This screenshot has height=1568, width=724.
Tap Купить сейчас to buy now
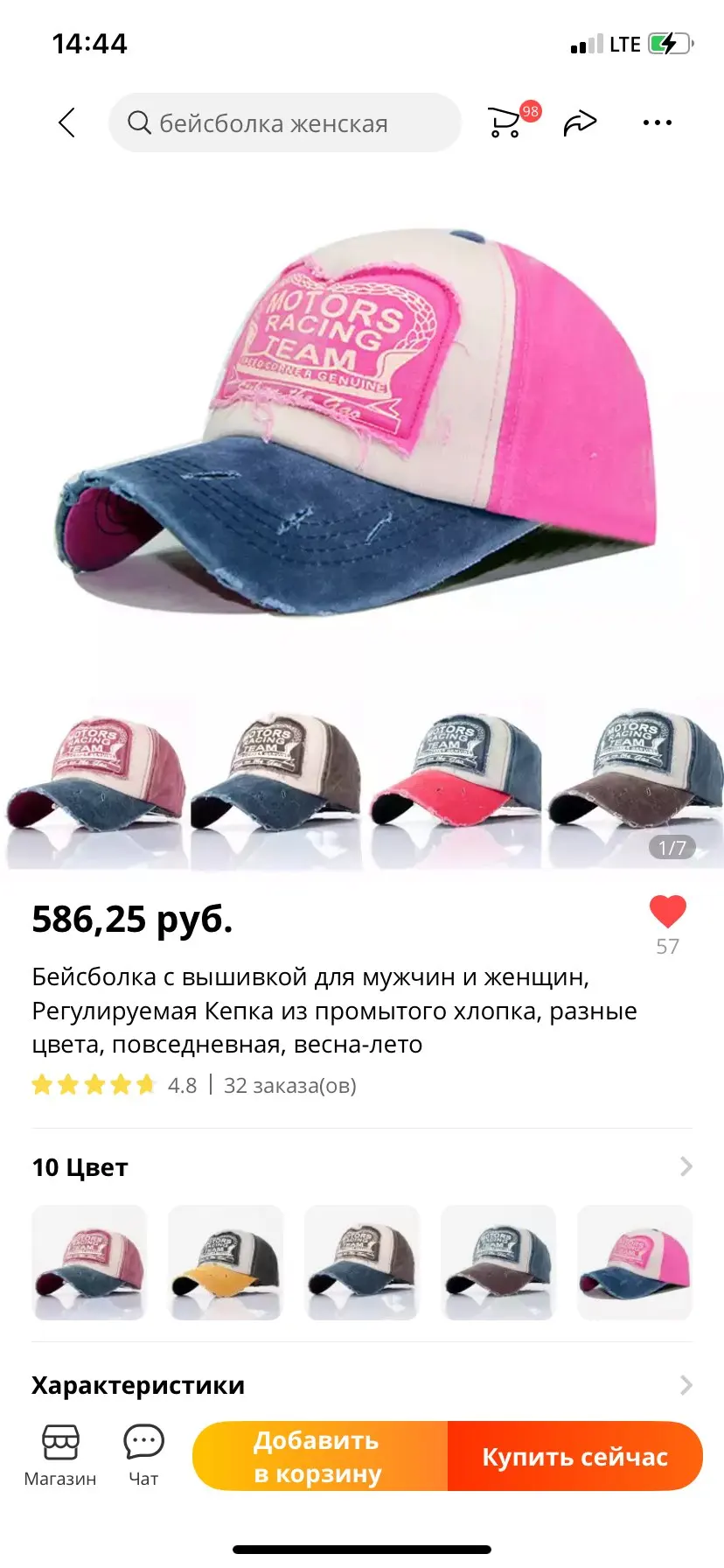[575, 1456]
